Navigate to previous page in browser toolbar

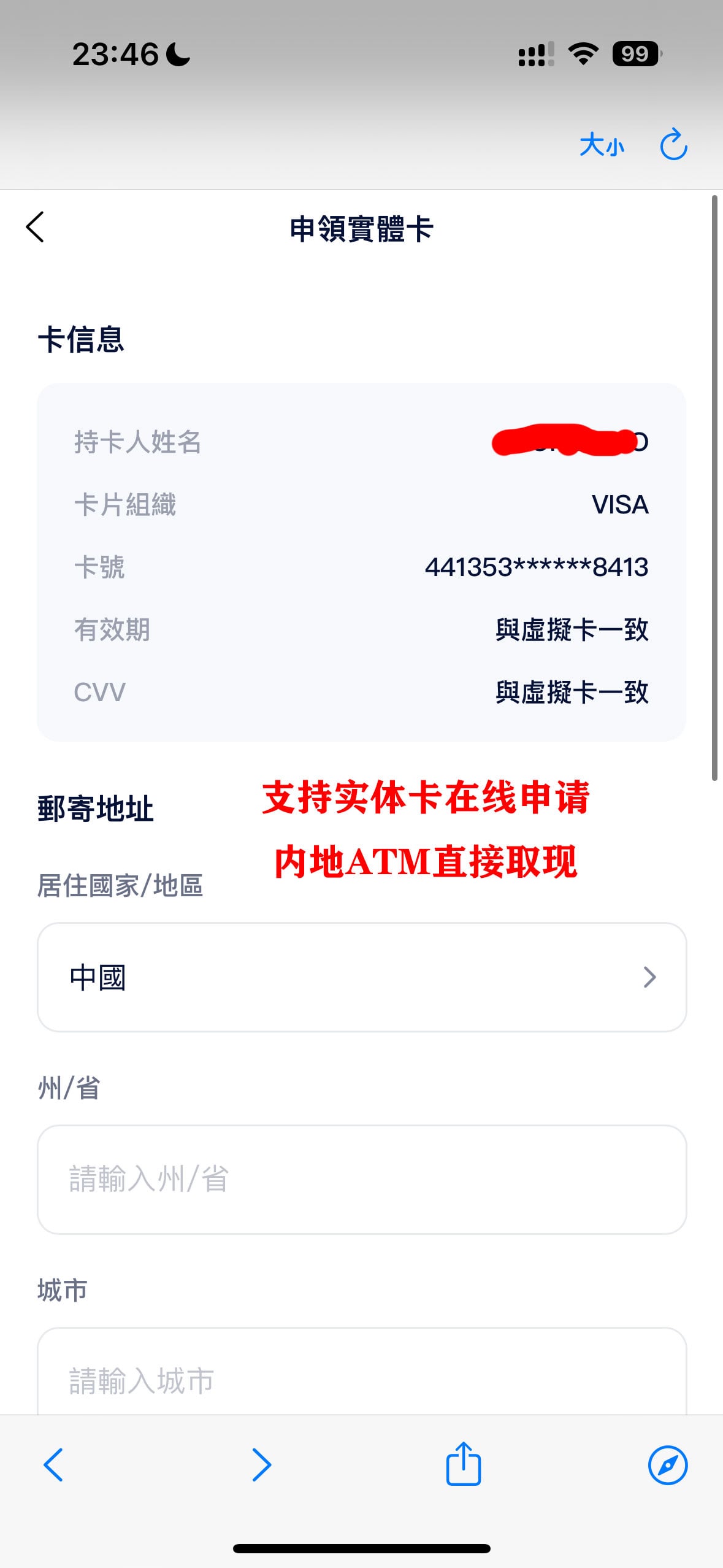click(x=53, y=1465)
